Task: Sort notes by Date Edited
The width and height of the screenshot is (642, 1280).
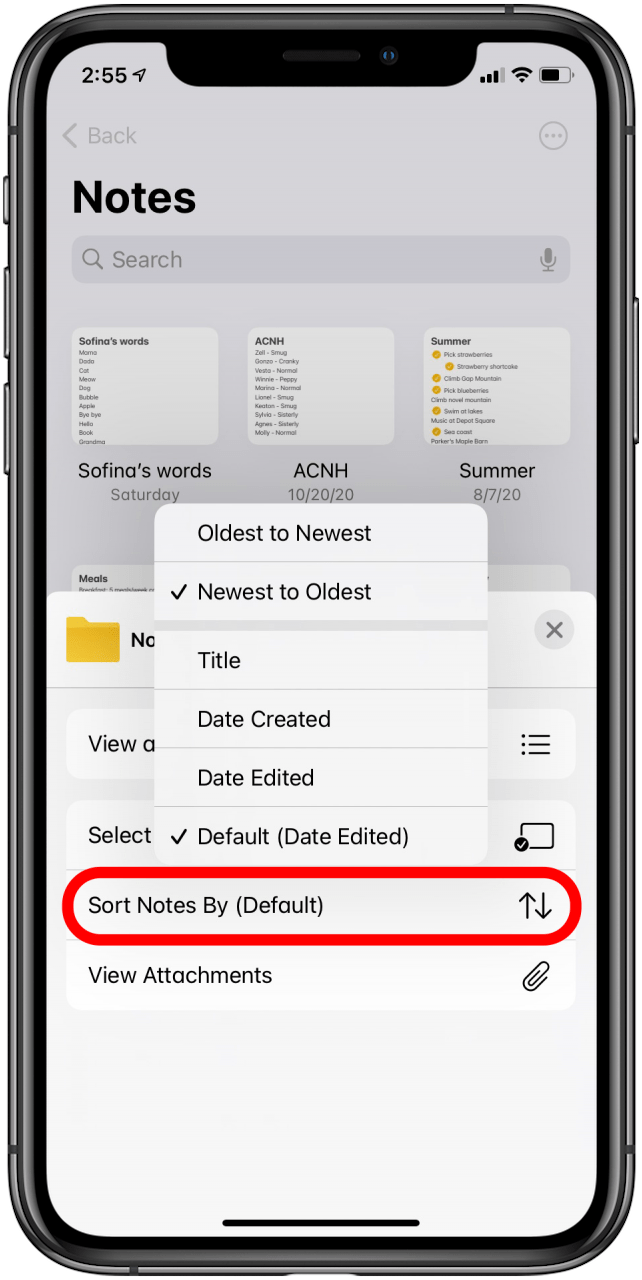Action: [x=320, y=778]
